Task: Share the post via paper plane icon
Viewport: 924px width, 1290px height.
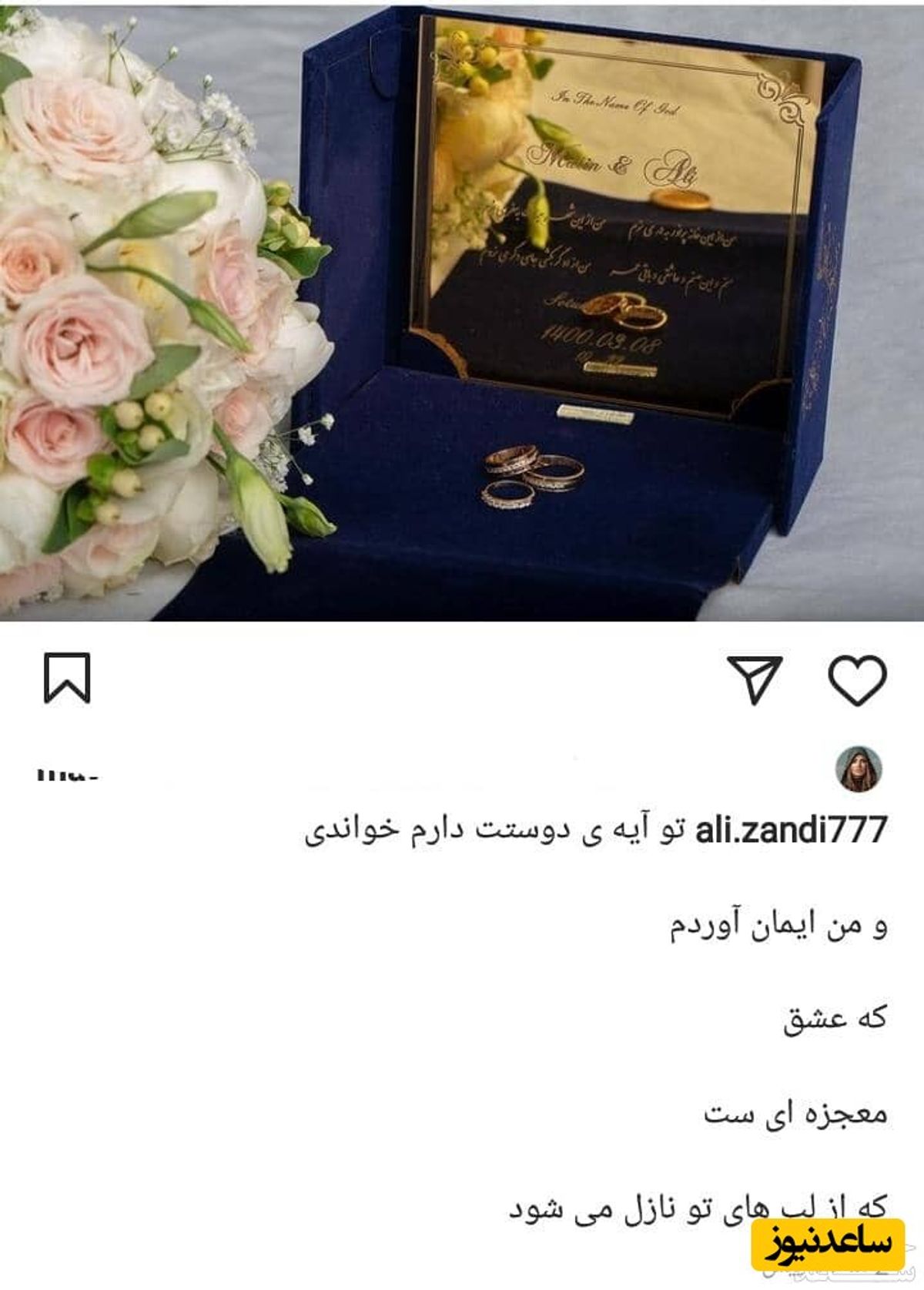Action: [755, 679]
